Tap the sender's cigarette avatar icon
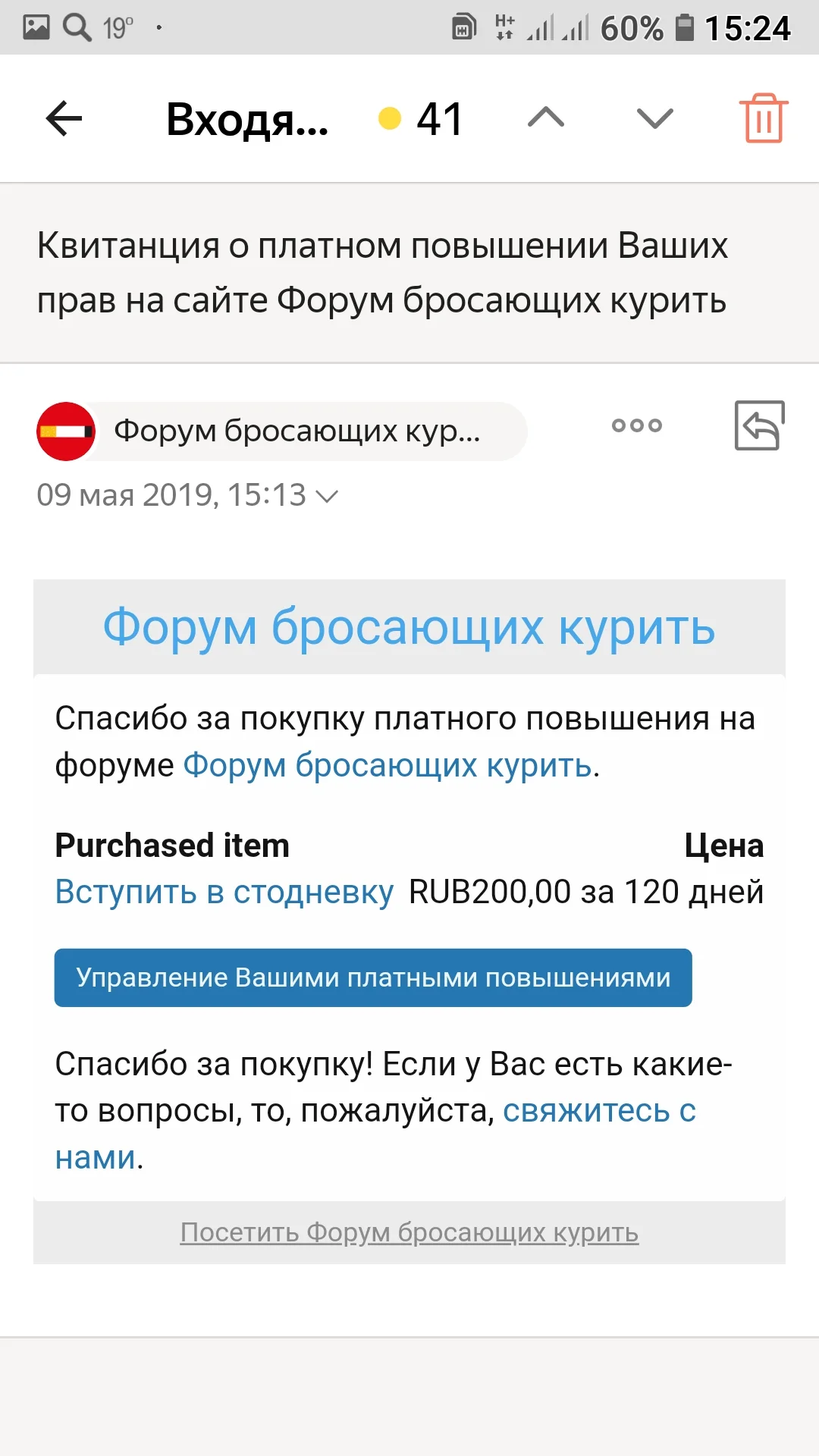 (x=66, y=431)
